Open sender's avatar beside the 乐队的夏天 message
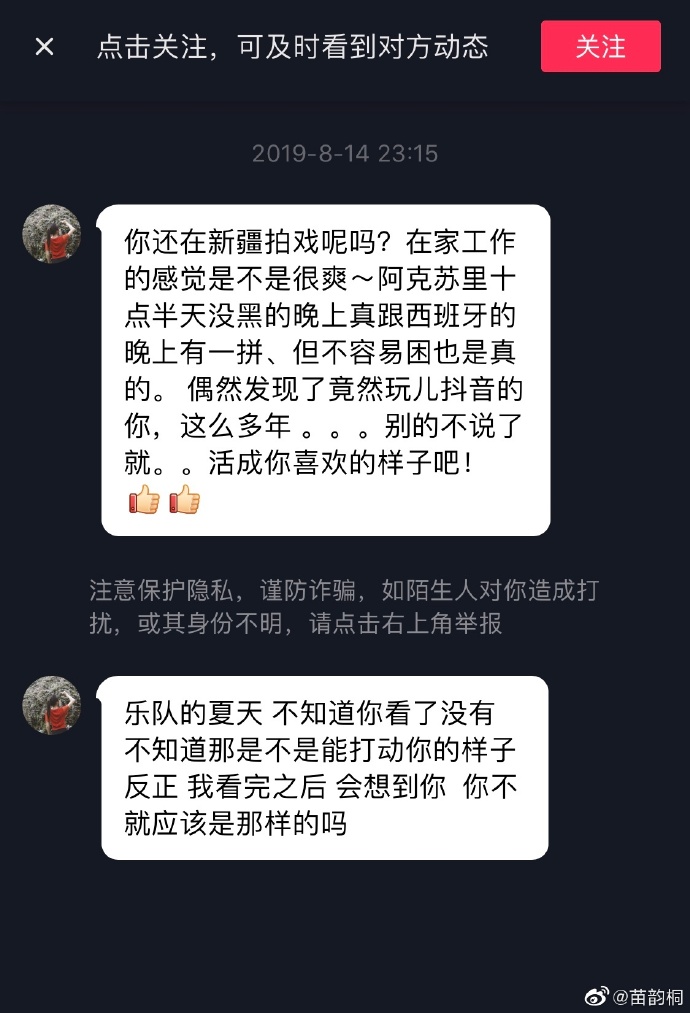The image size is (690, 1013). pos(52,705)
